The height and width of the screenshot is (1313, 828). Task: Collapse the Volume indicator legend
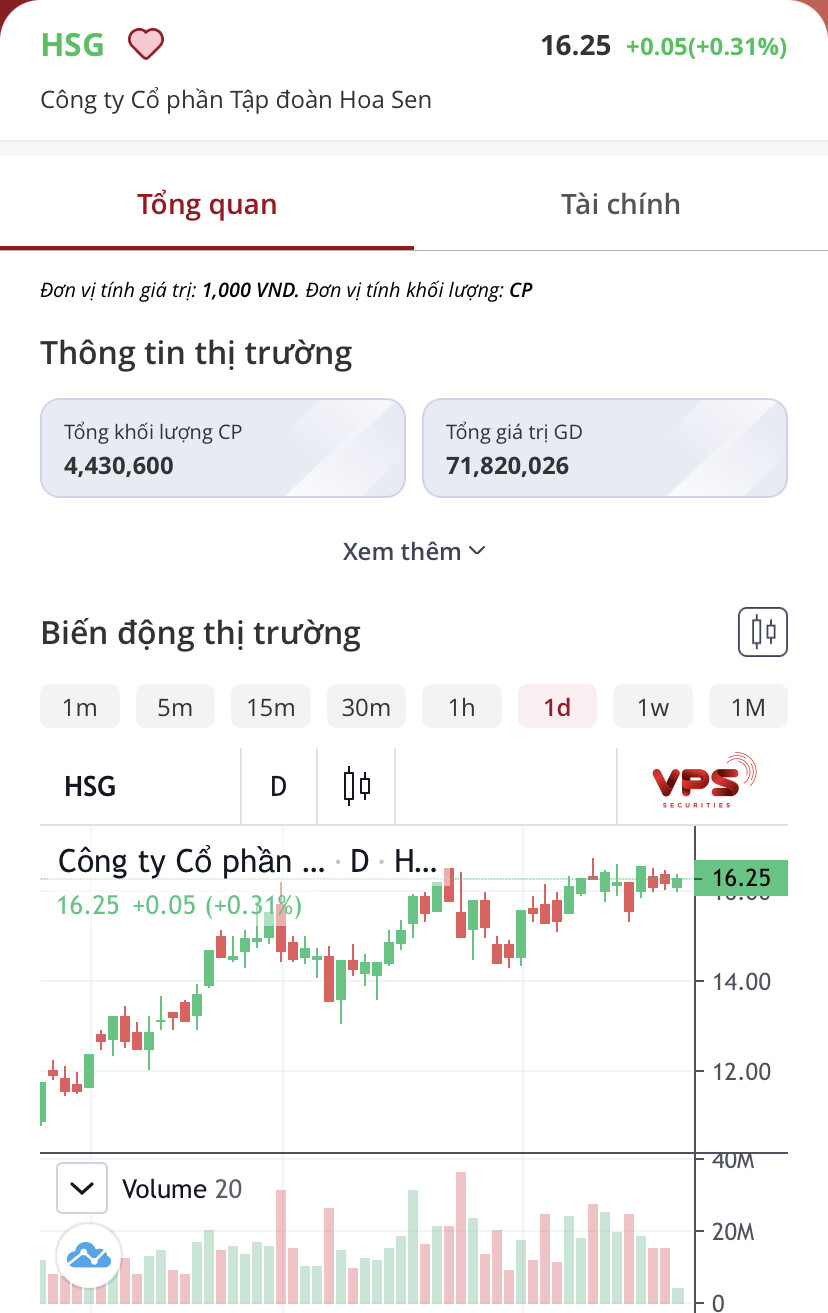pyautogui.click(x=82, y=1189)
